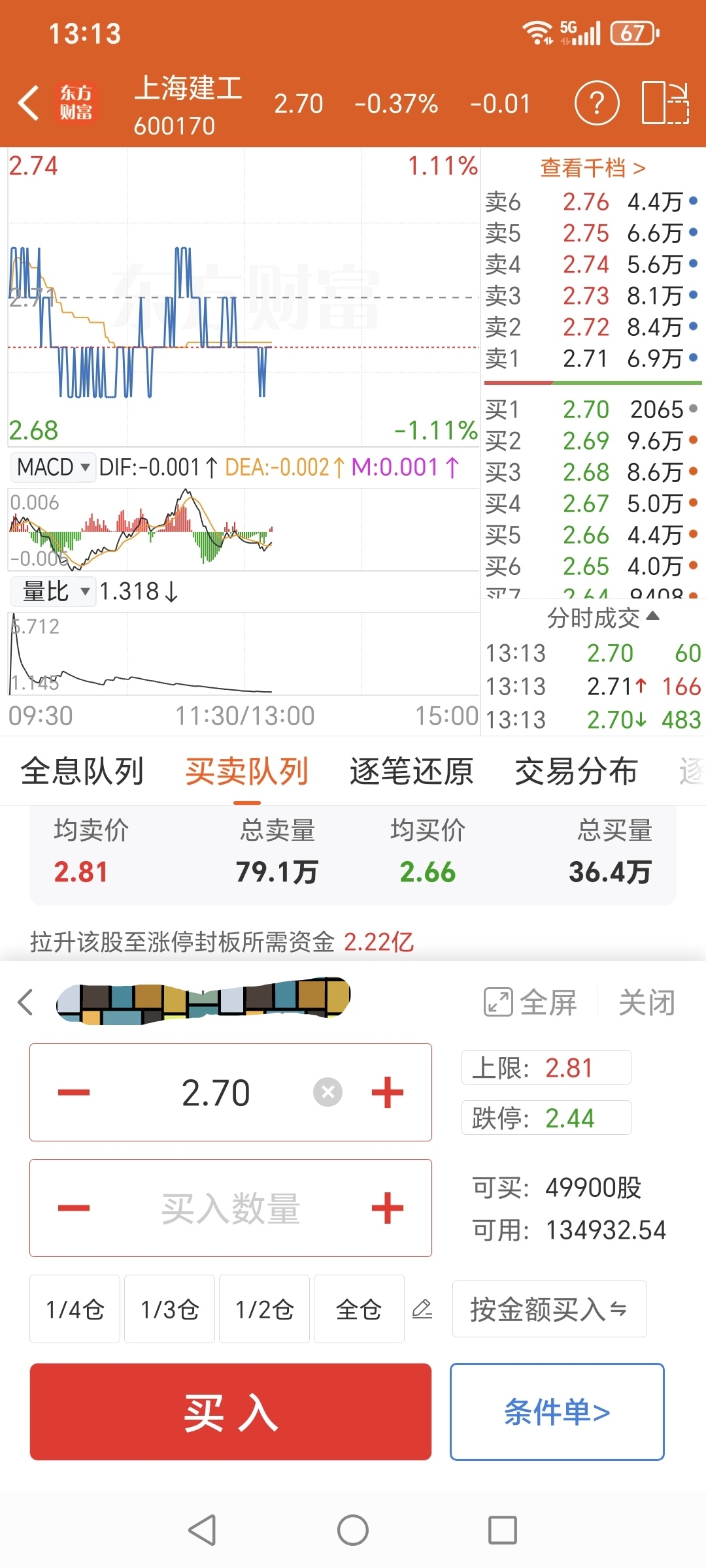The width and height of the screenshot is (706, 1568).
Task: Set price to 上限 2.81
Action: tap(546, 1068)
